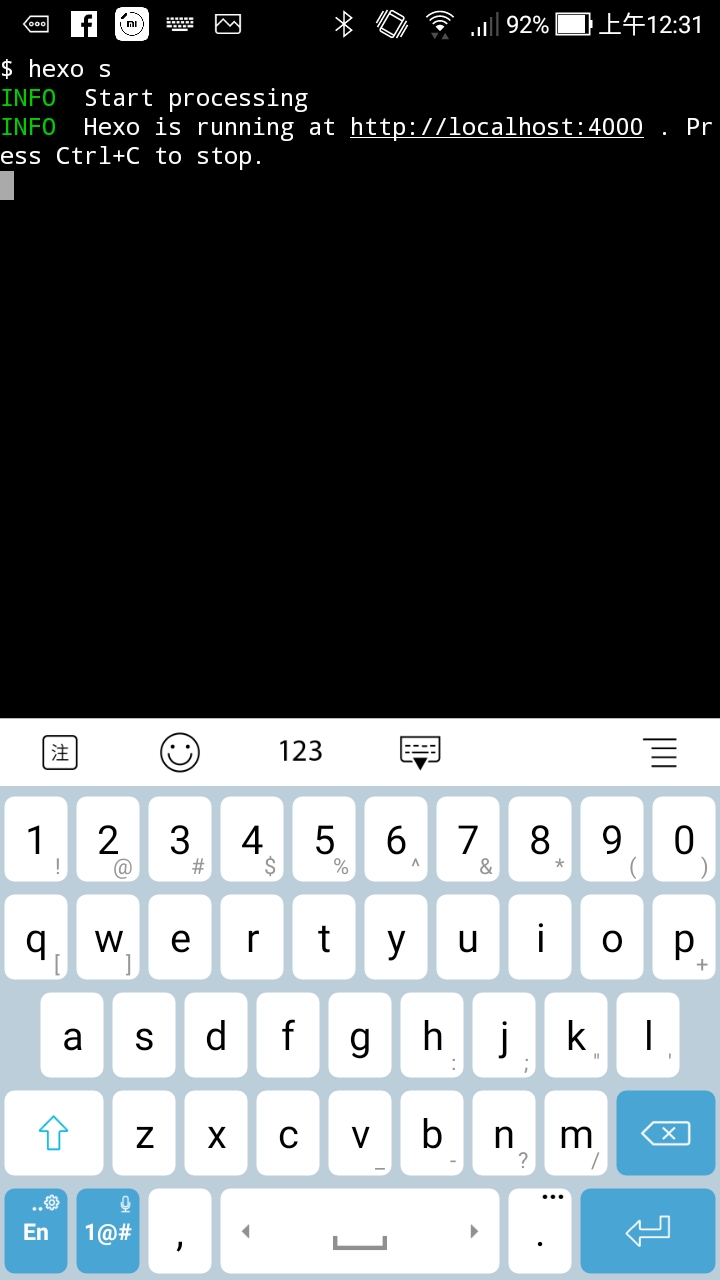This screenshot has width=720, height=1280.
Task: Tap the number 0 key
Action: pos(684,840)
